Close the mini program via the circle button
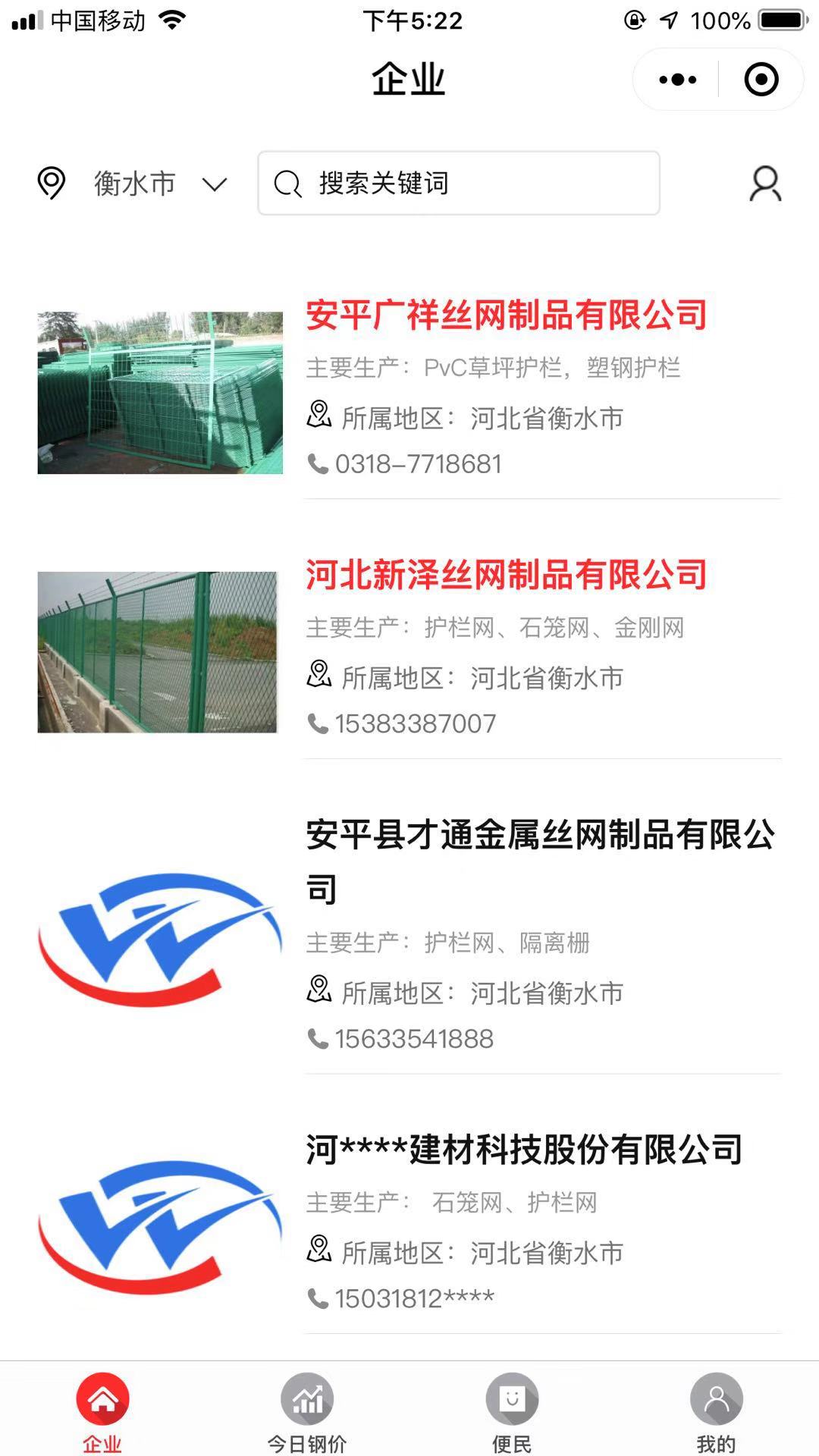819x1456 pixels. click(x=761, y=80)
